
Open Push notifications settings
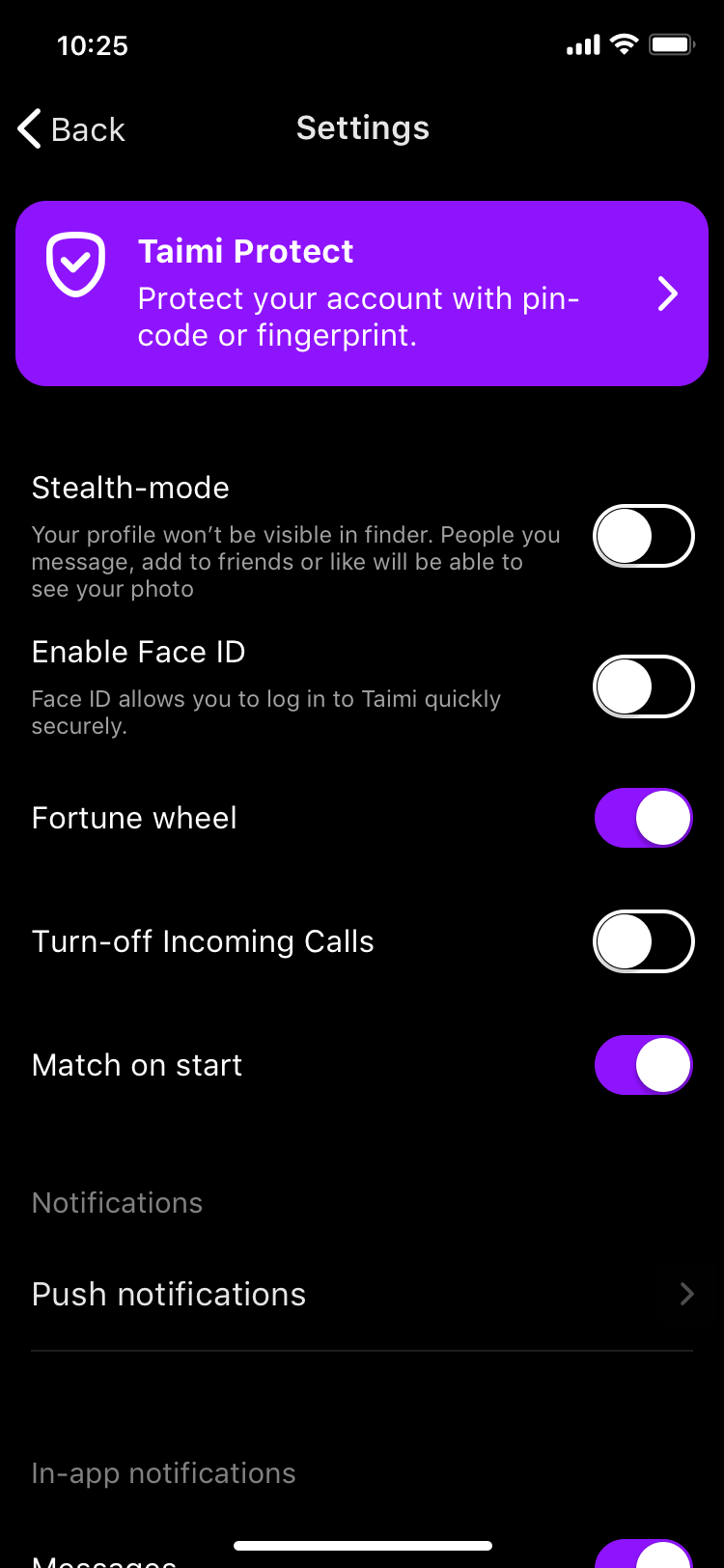362,1294
